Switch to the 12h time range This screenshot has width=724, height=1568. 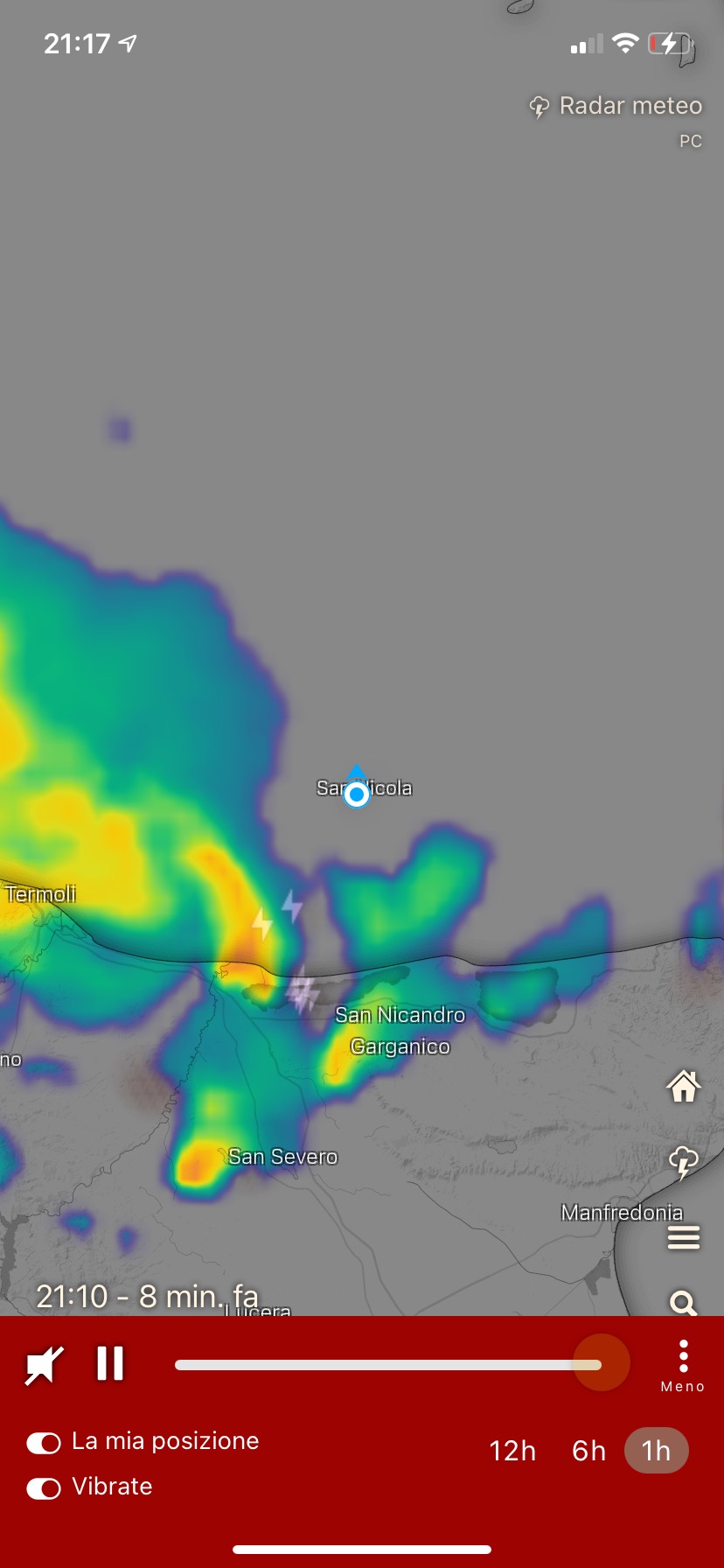(x=512, y=1451)
